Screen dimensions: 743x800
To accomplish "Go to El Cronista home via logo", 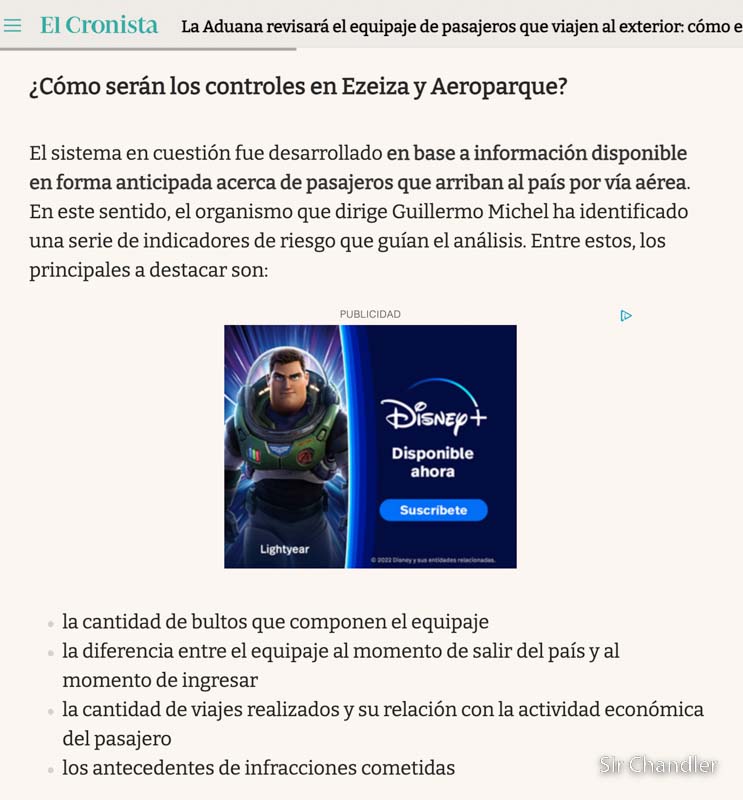I will pos(99,26).
